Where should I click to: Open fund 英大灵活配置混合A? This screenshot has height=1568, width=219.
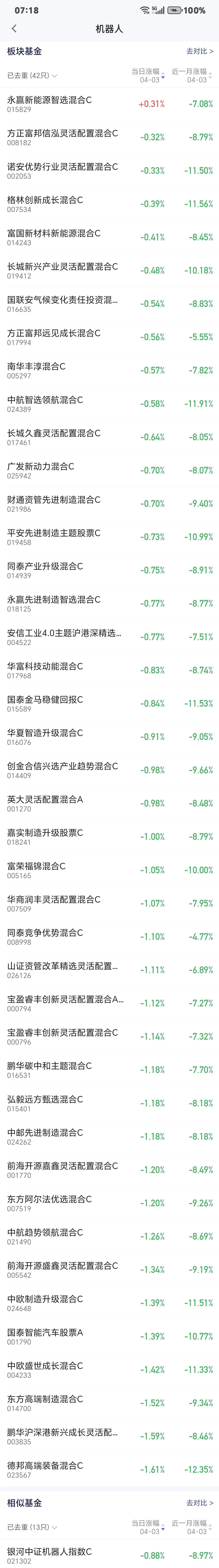109,803
